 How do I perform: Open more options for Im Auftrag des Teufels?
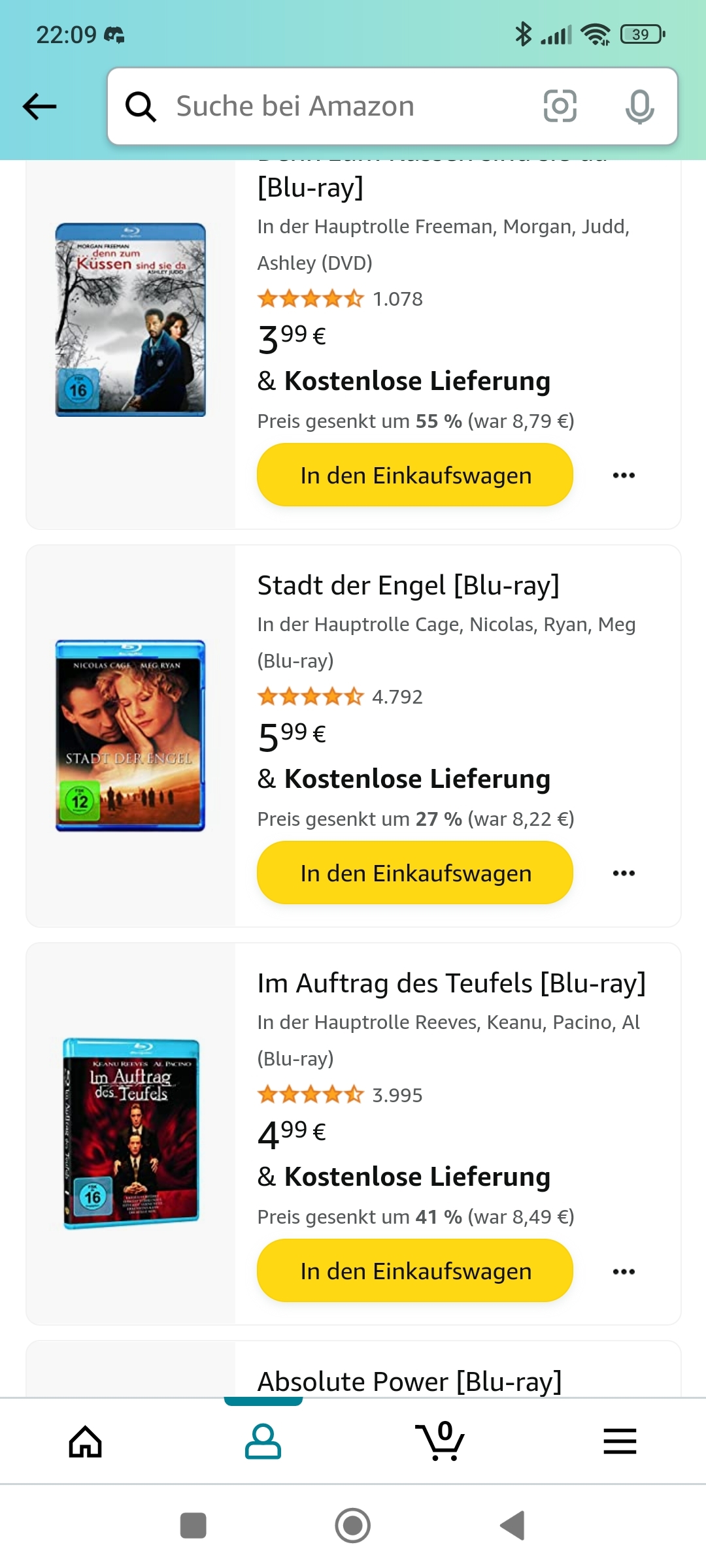pos(624,1271)
